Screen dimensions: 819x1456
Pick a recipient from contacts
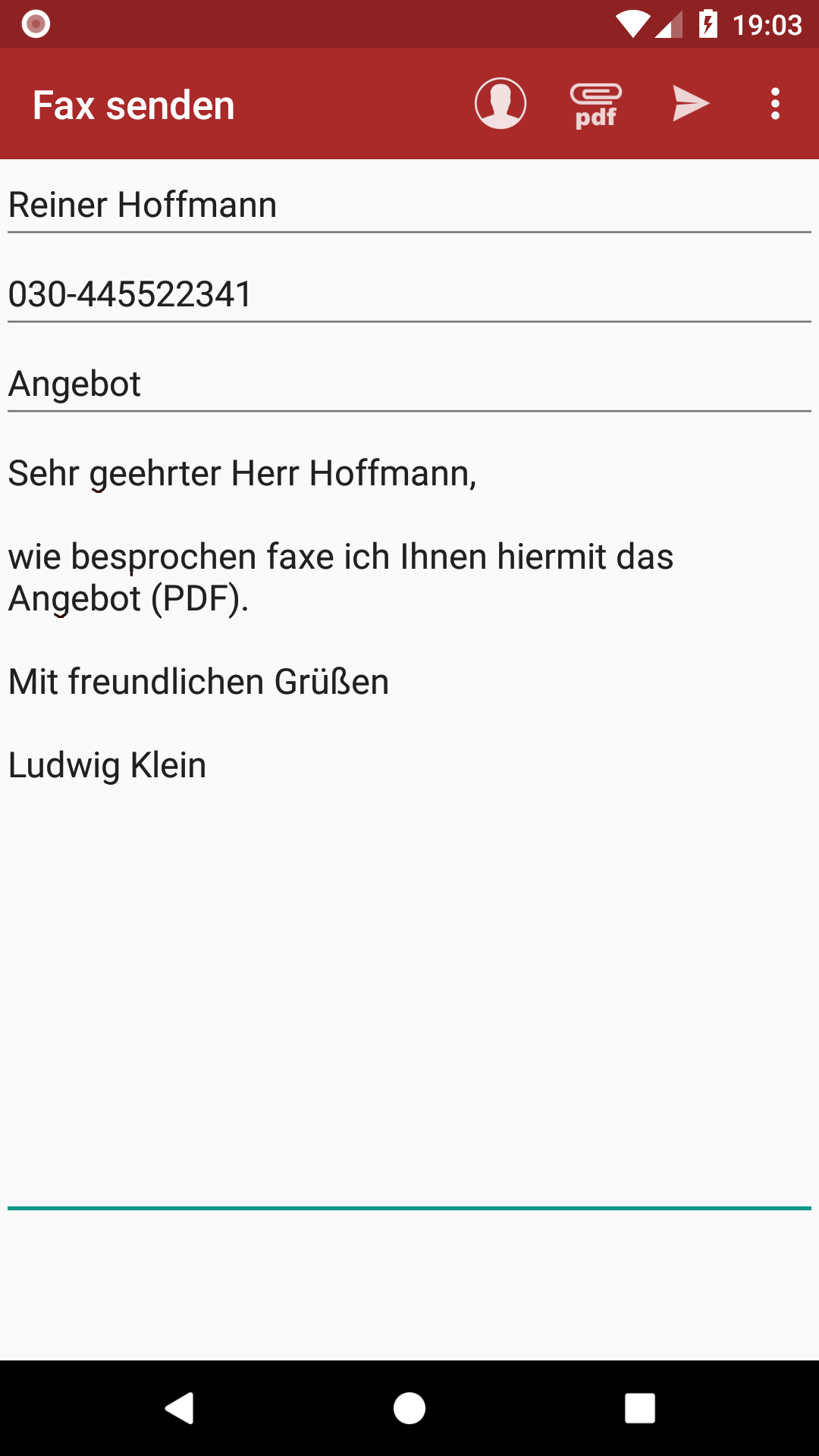pos(500,104)
